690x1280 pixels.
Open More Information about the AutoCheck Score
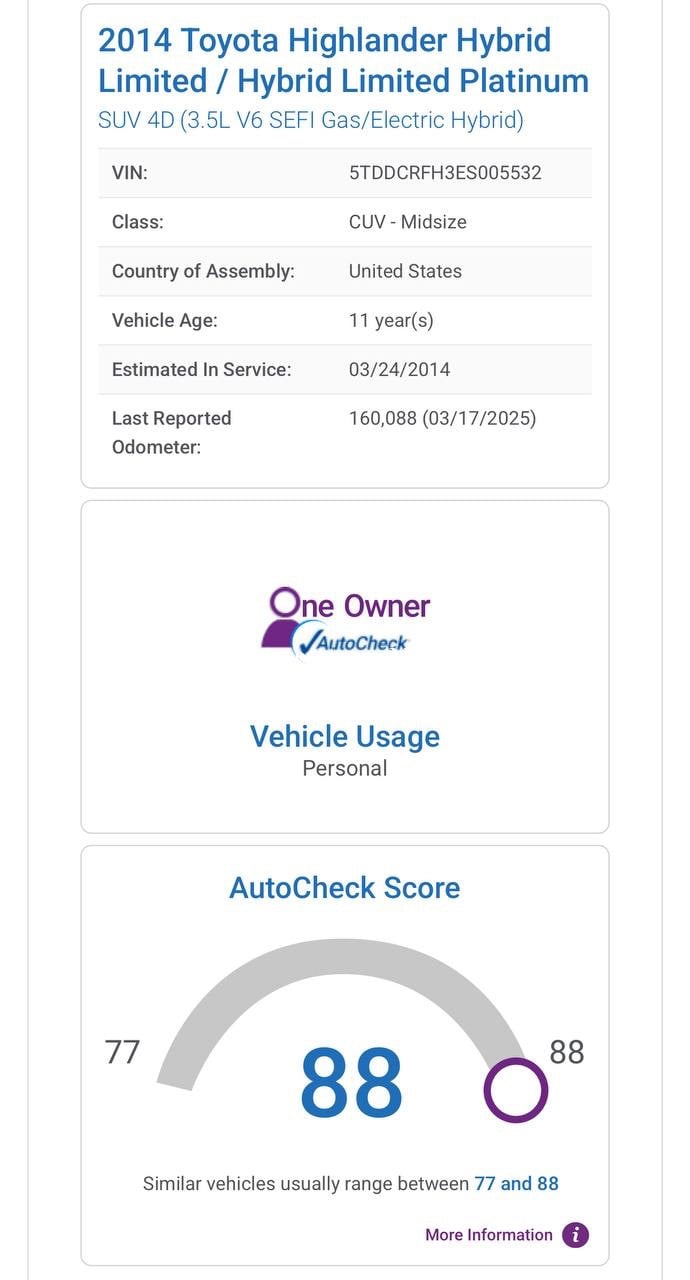pyautogui.click(x=505, y=1235)
